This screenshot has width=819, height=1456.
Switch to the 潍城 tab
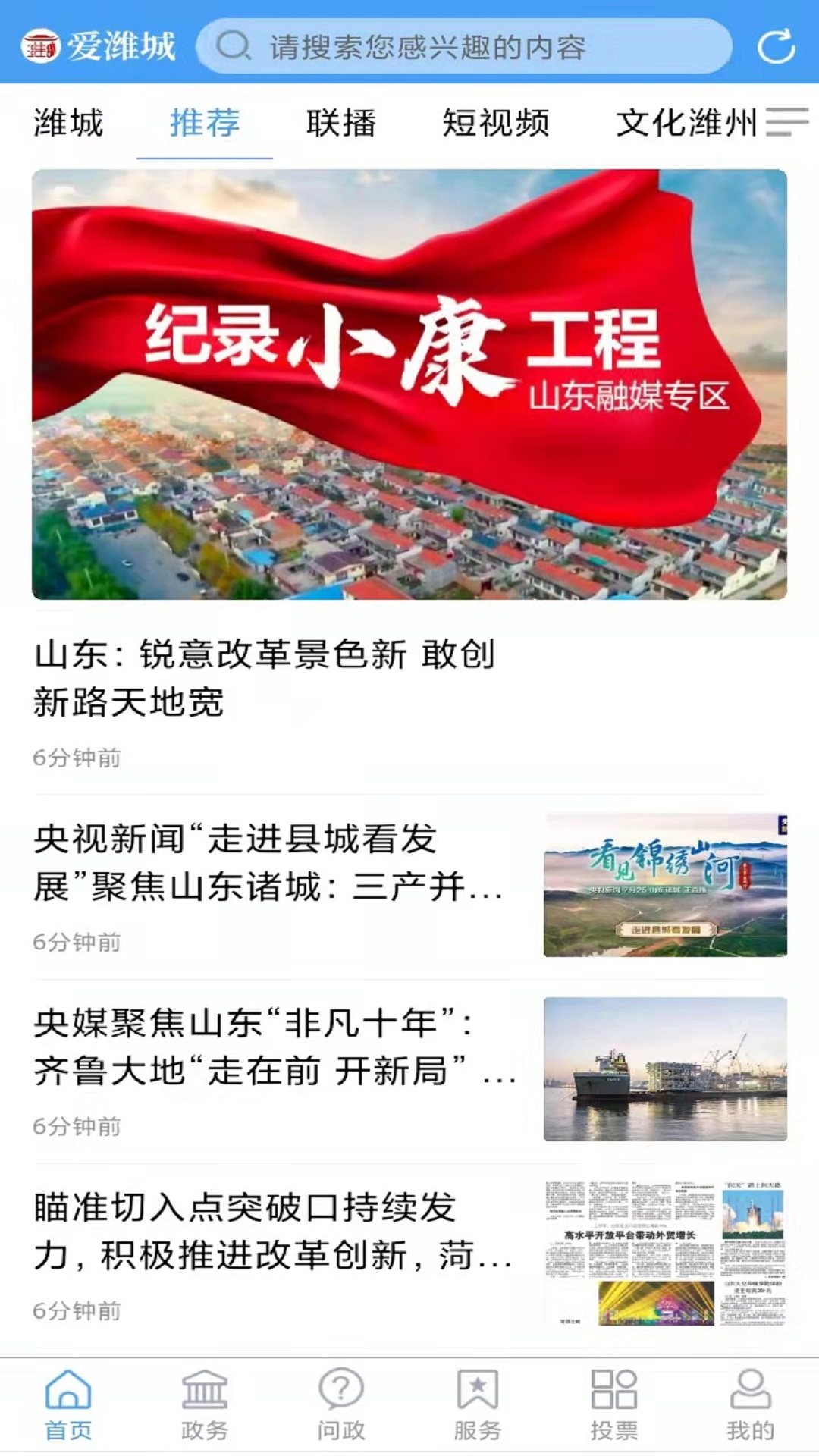click(70, 124)
